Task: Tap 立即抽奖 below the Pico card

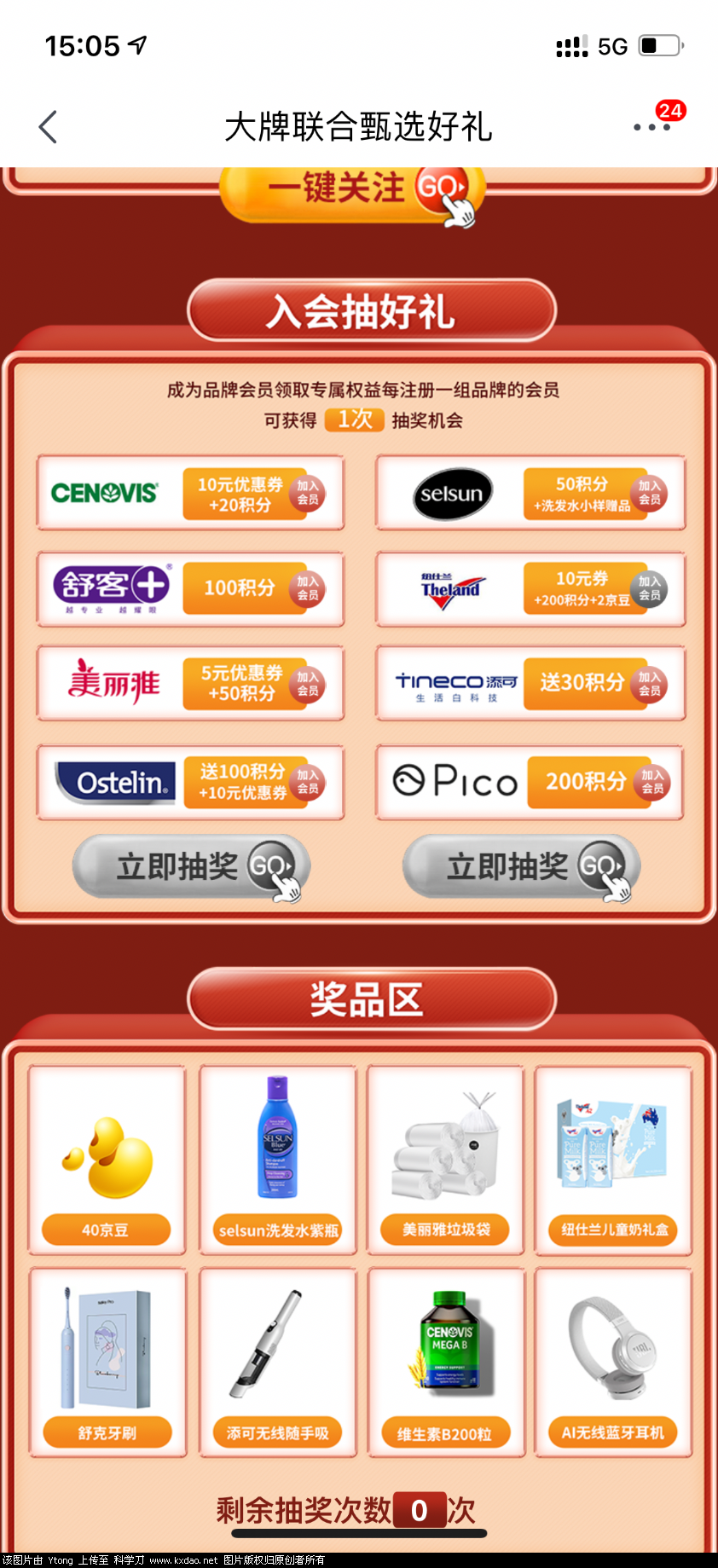Action: click(x=521, y=866)
